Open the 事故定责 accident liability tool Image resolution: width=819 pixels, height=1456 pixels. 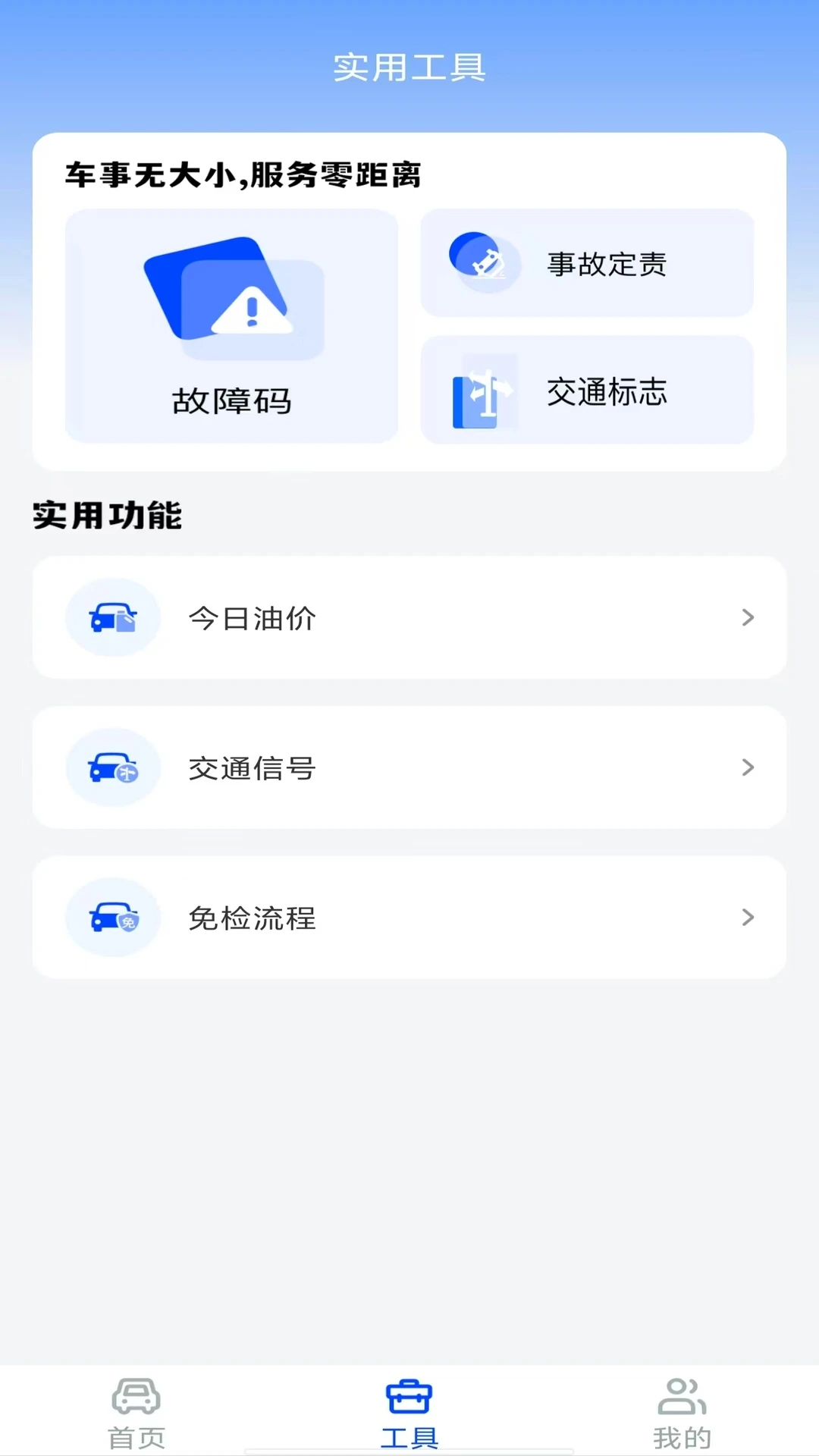[587, 263]
